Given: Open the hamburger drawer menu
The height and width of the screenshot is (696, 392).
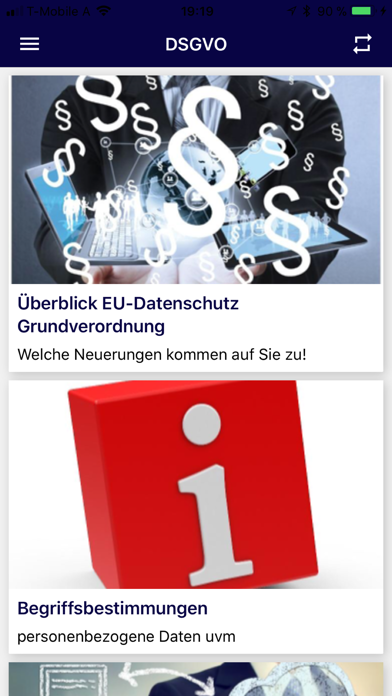Looking at the screenshot, I should pos(29,44).
